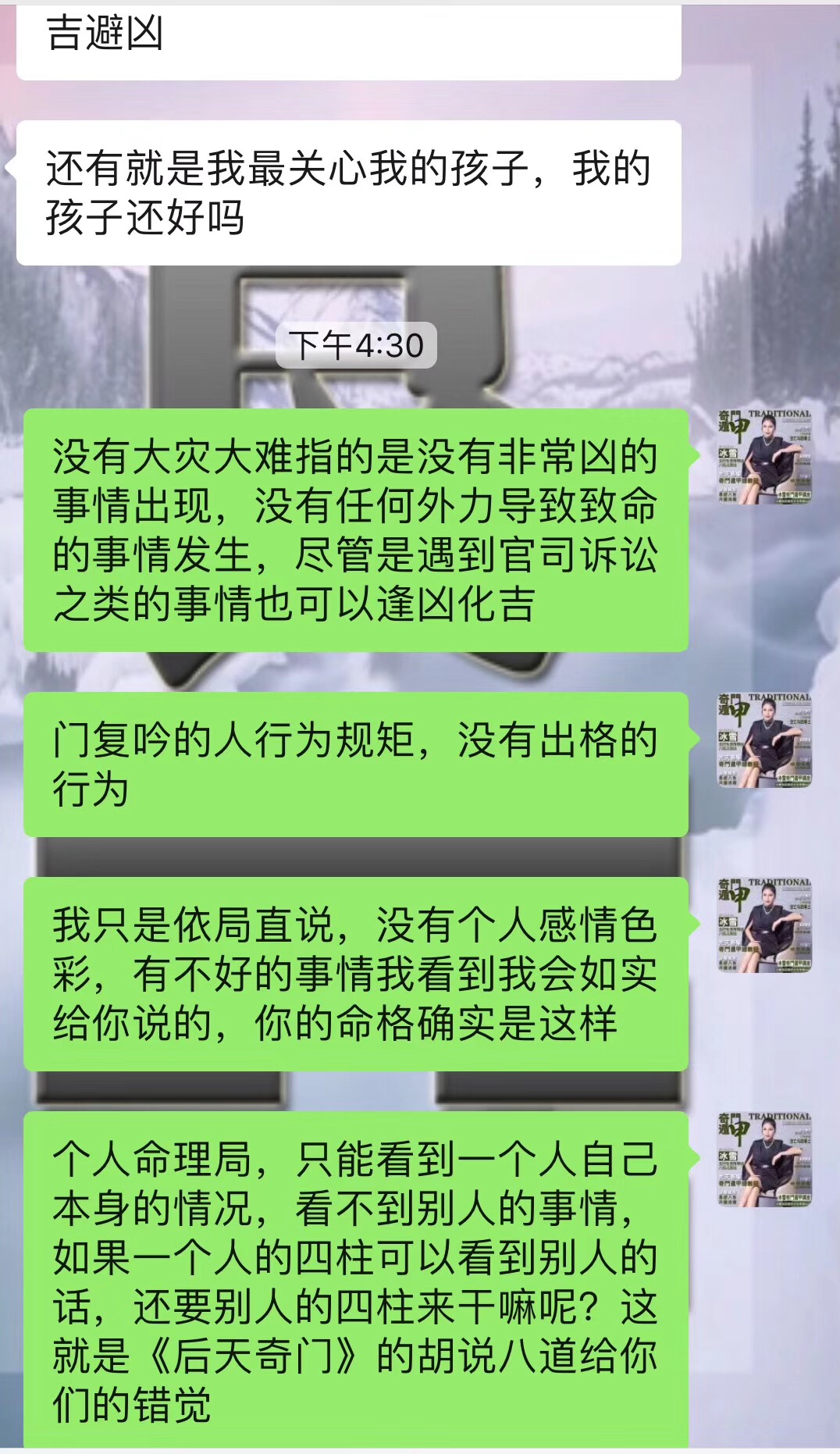Tap the avatar next to the 门复吟的人 message
The width and height of the screenshot is (840, 1454).
tap(764, 739)
